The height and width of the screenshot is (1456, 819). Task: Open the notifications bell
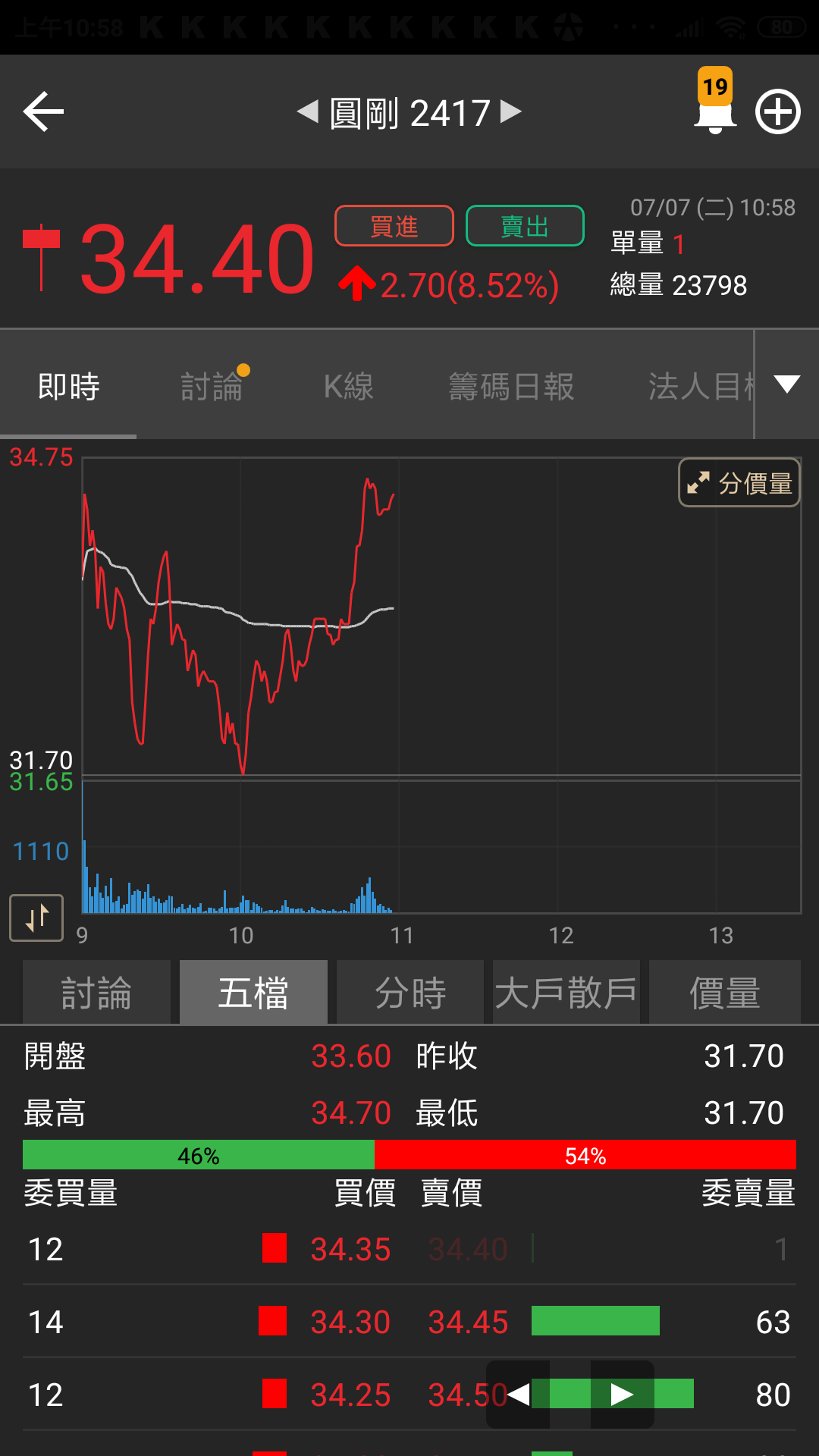click(x=715, y=112)
